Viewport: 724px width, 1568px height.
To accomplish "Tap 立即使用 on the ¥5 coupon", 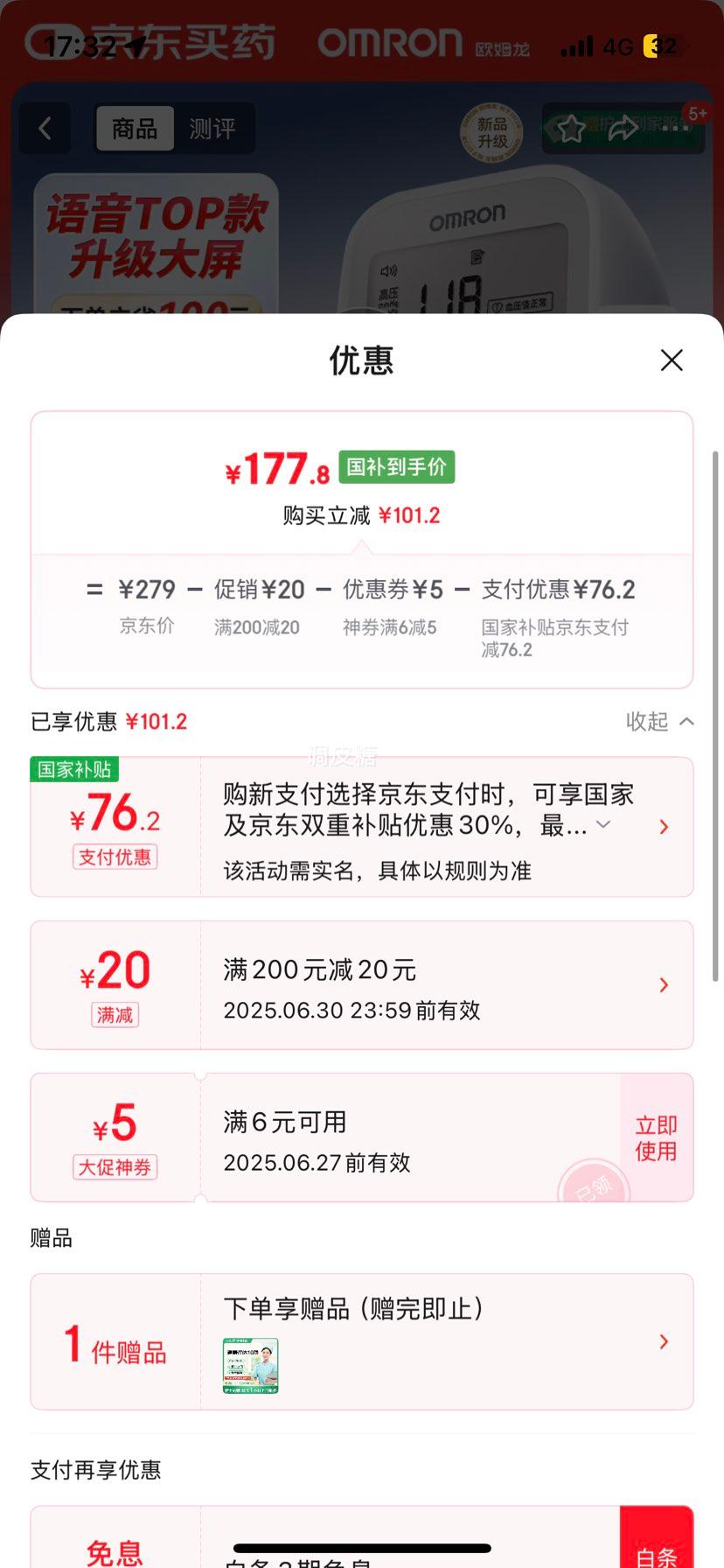I will [x=656, y=1137].
